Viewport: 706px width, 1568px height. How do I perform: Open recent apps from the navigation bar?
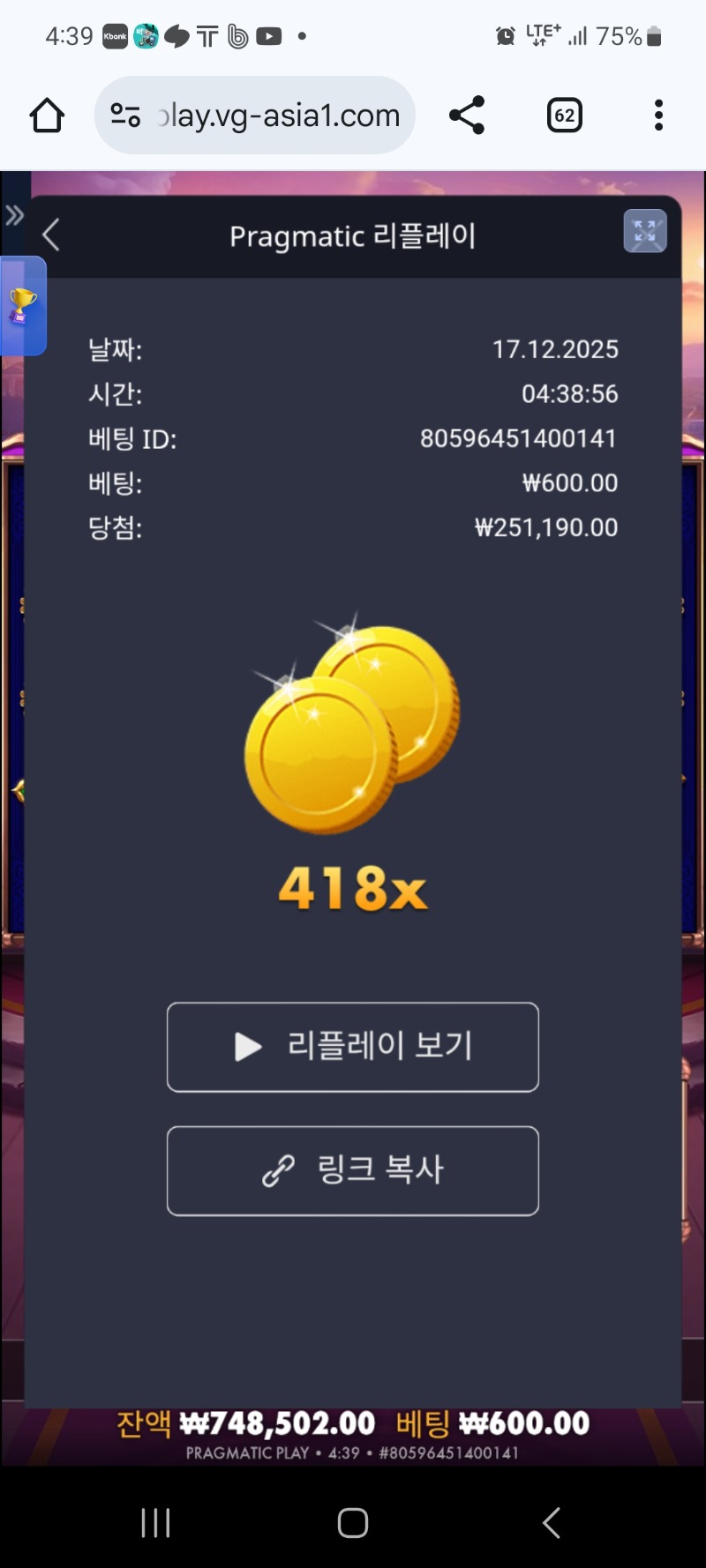155,1522
